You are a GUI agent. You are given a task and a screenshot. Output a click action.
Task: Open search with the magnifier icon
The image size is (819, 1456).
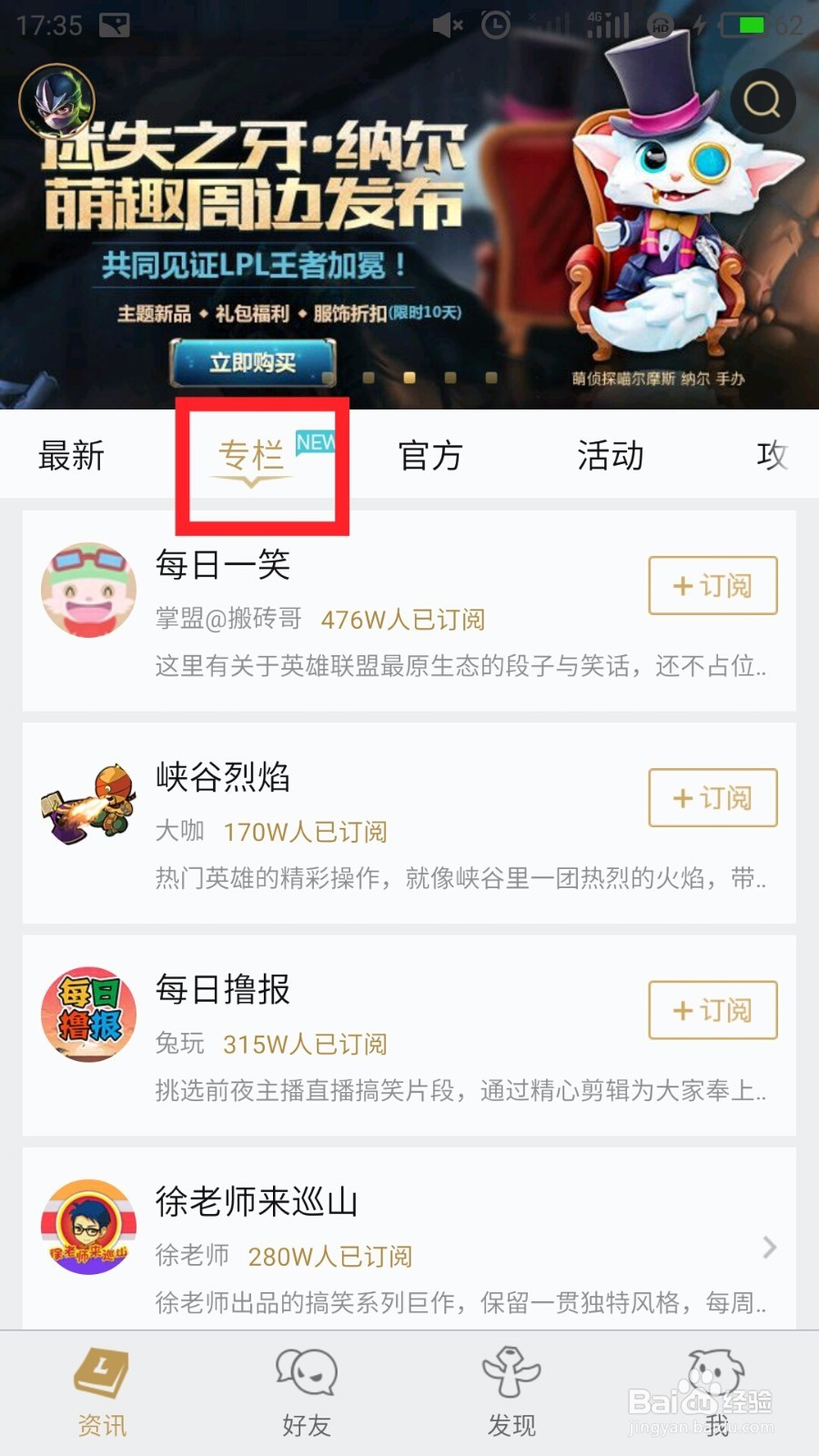[763, 101]
